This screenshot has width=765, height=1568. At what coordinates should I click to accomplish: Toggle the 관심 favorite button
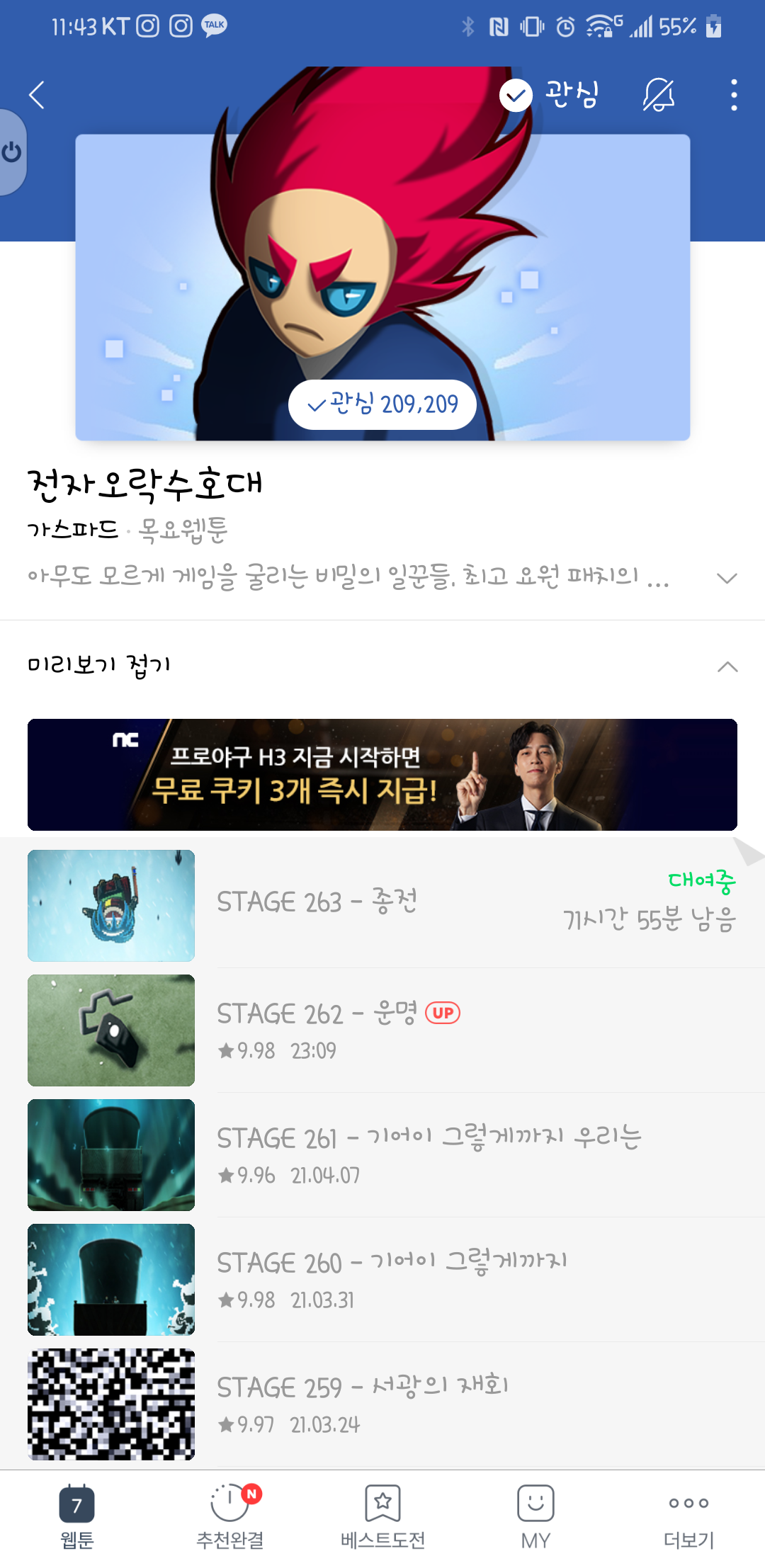click(550, 95)
